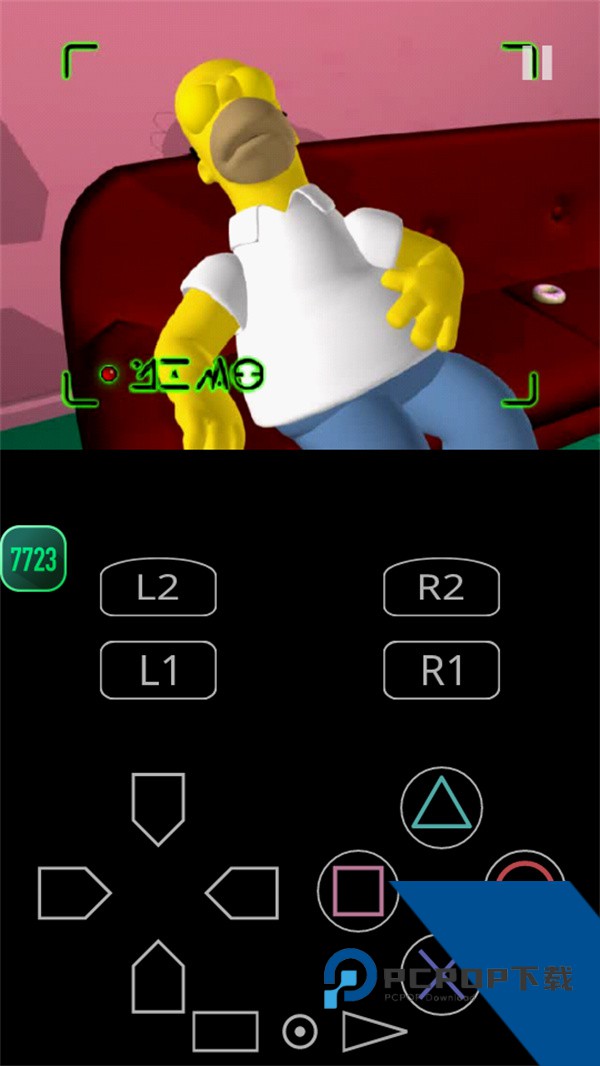The width and height of the screenshot is (600, 1066).
Task: Tap the L2 shoulder button
Action: [x=158, y=588]
